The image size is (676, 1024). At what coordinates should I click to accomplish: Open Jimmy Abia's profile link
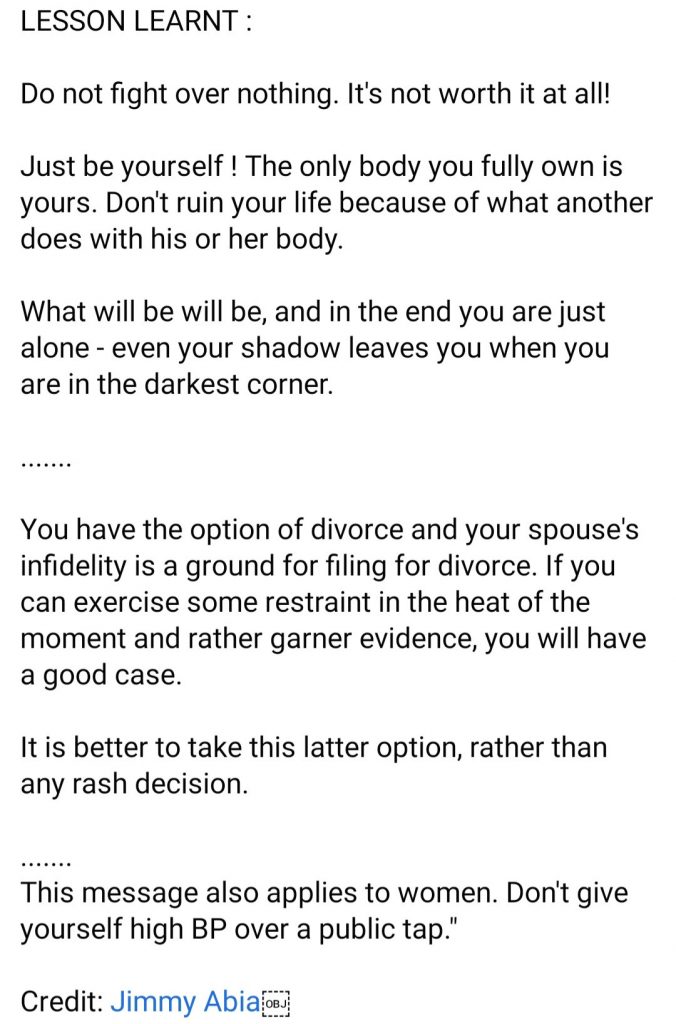pyautogui.click(x=185, y=1003)
